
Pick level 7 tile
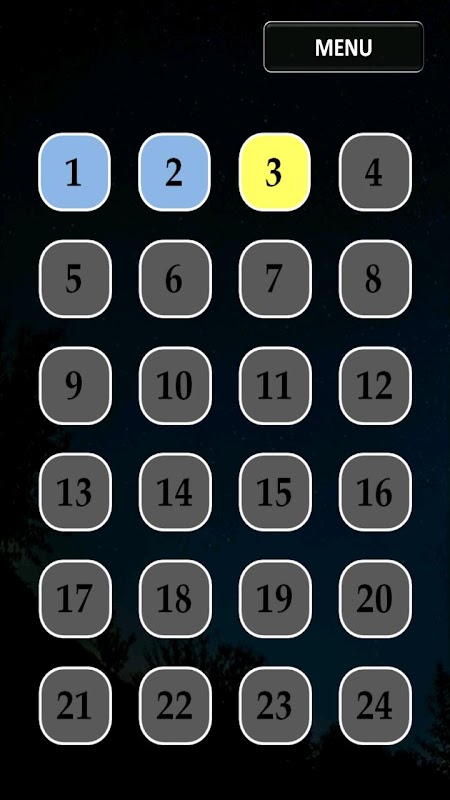[274, 279]
